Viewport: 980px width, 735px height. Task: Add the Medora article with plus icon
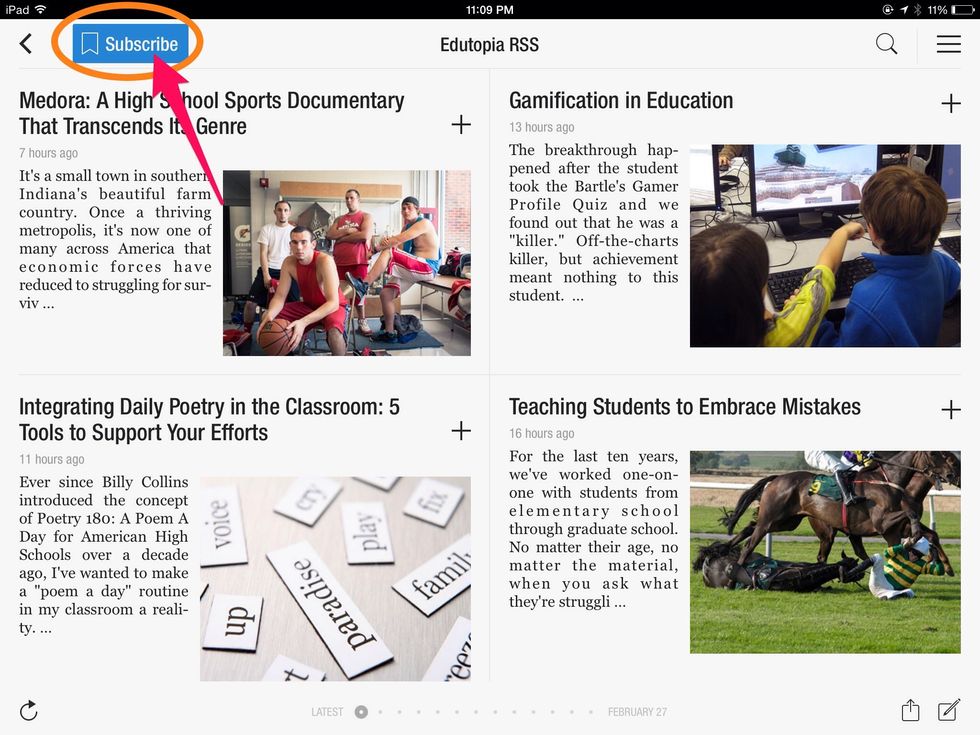tap(461, 125)
